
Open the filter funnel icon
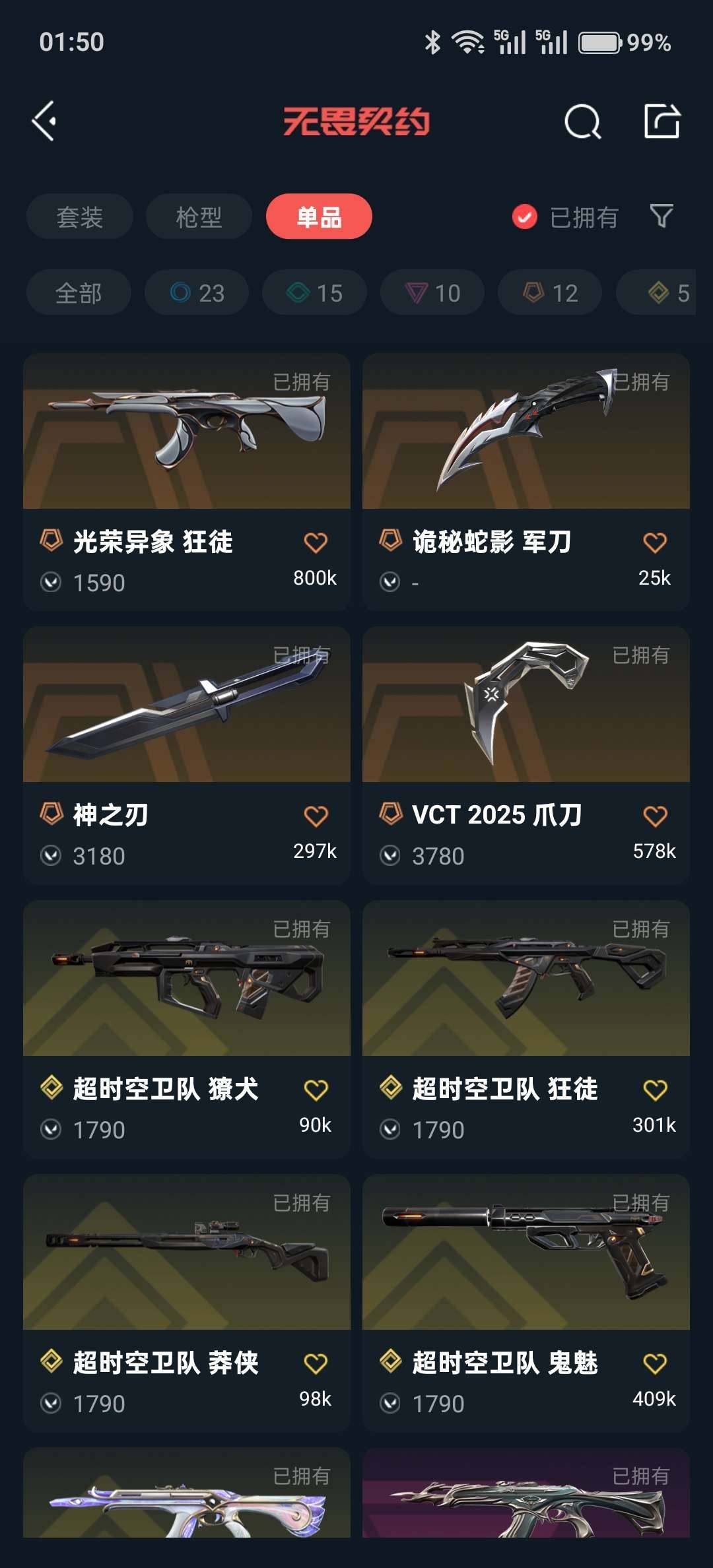662,216
